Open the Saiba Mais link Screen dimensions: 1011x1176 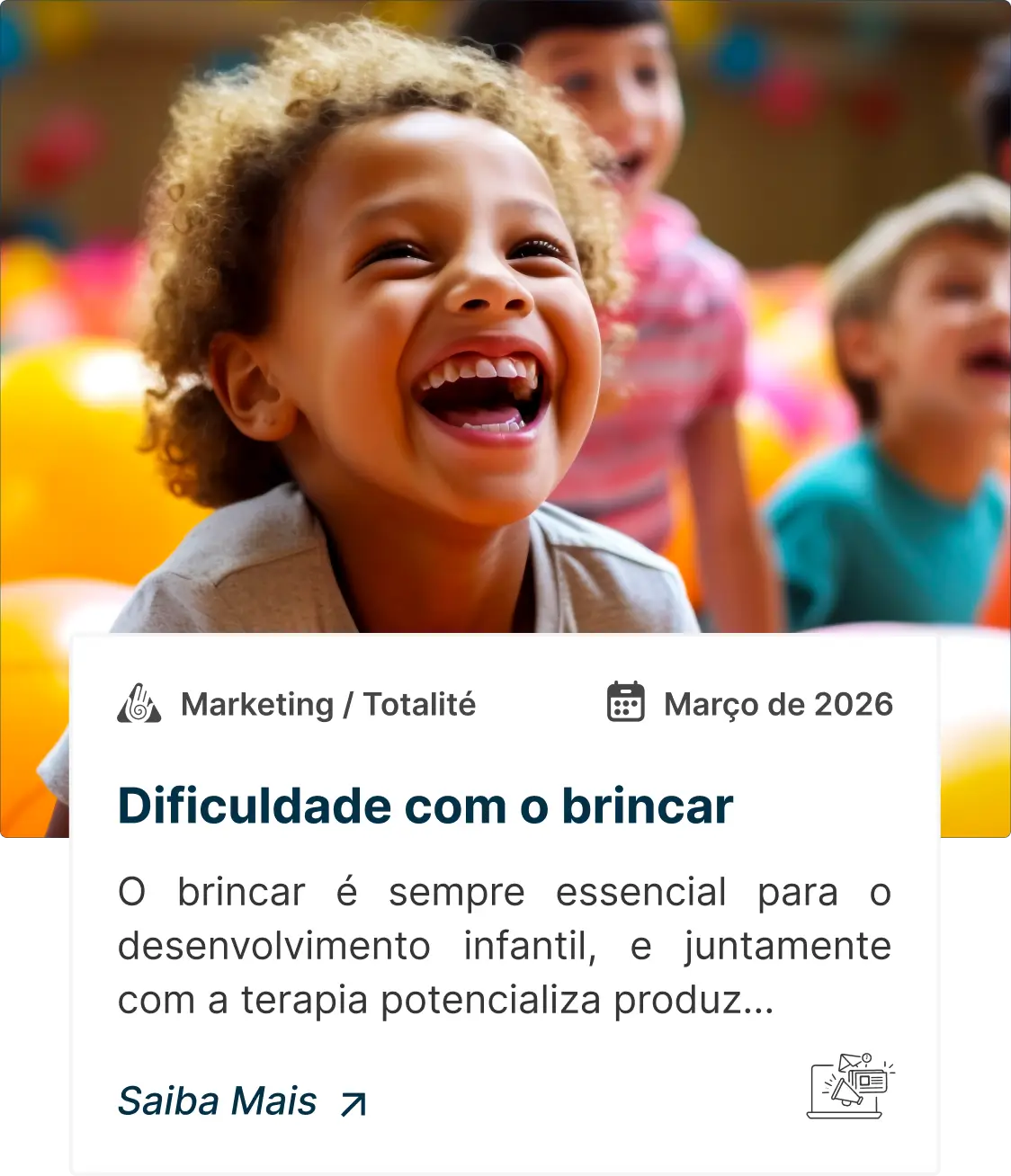241,1101
